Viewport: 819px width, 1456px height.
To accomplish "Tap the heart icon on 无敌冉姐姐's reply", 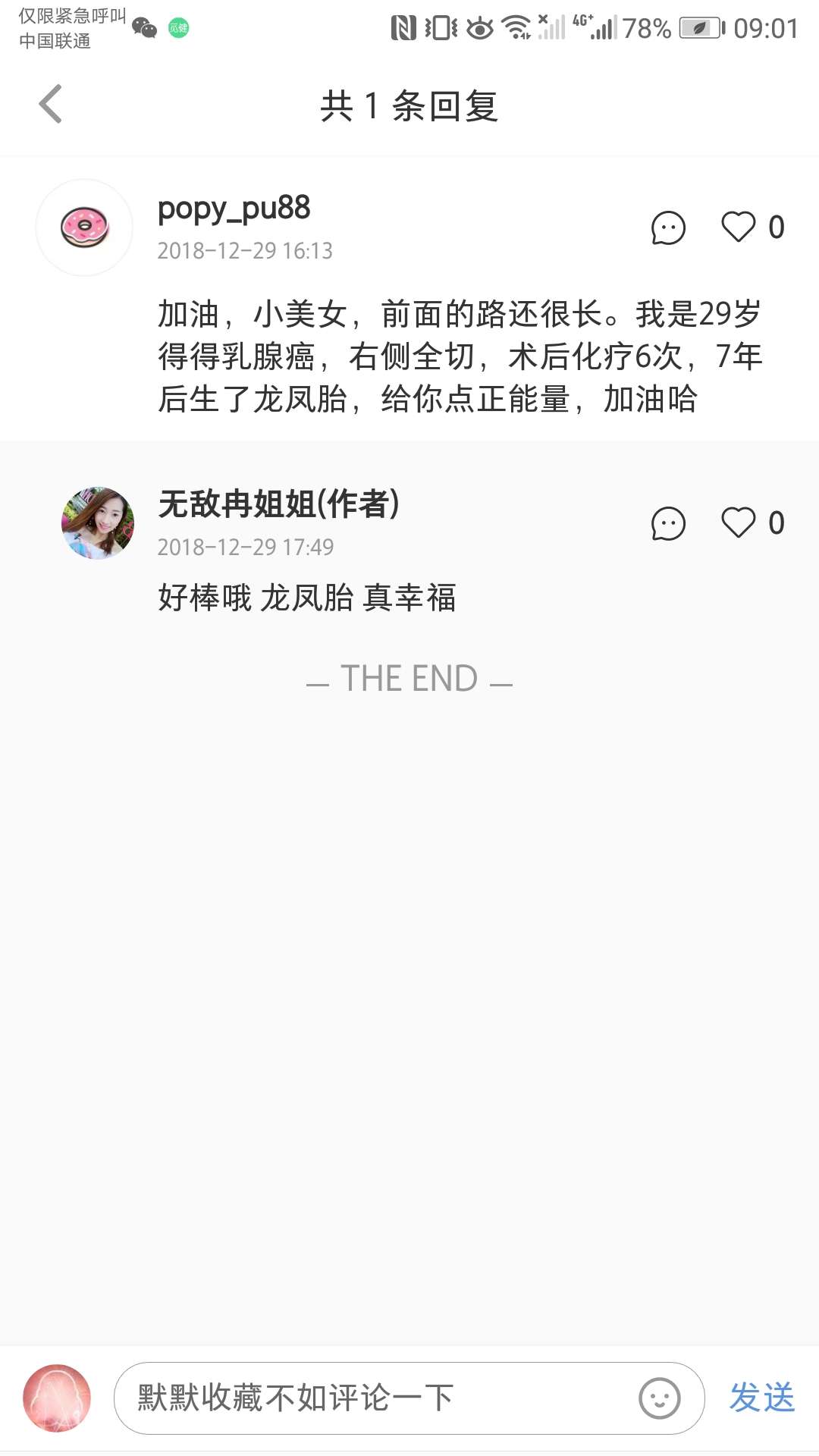I will 739,523.
